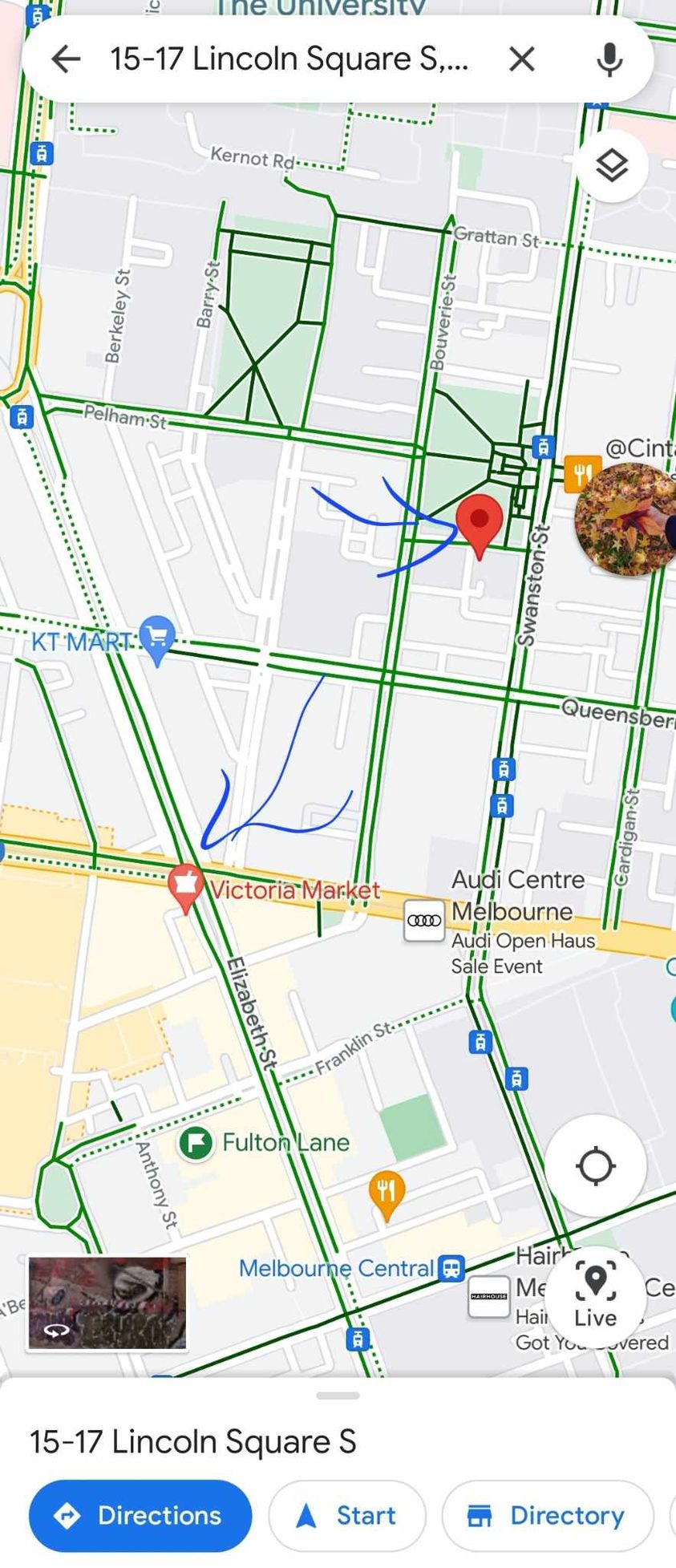The width and height of the screenshot is (676, 1568).
Task: Open the Fulton Lane place marker
Action: [x=196, y=1142]
